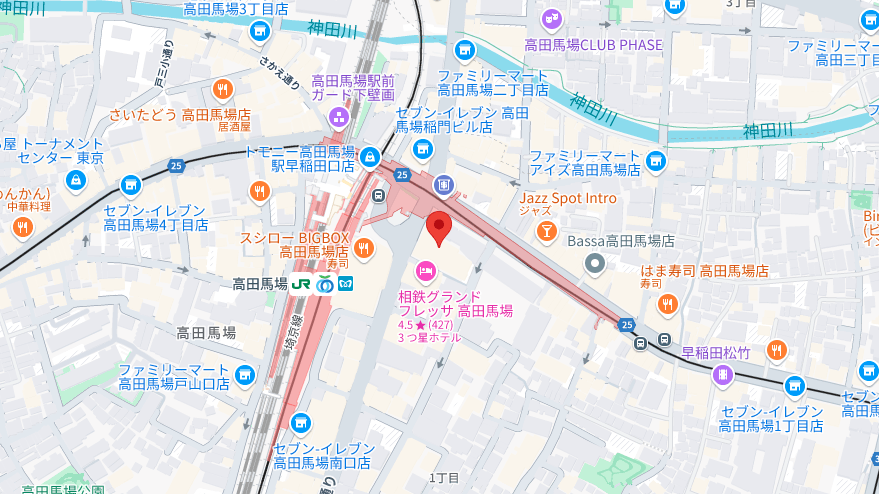
Task: Open Jazz Spot Intro bar marker
Action: coord(546,232)
